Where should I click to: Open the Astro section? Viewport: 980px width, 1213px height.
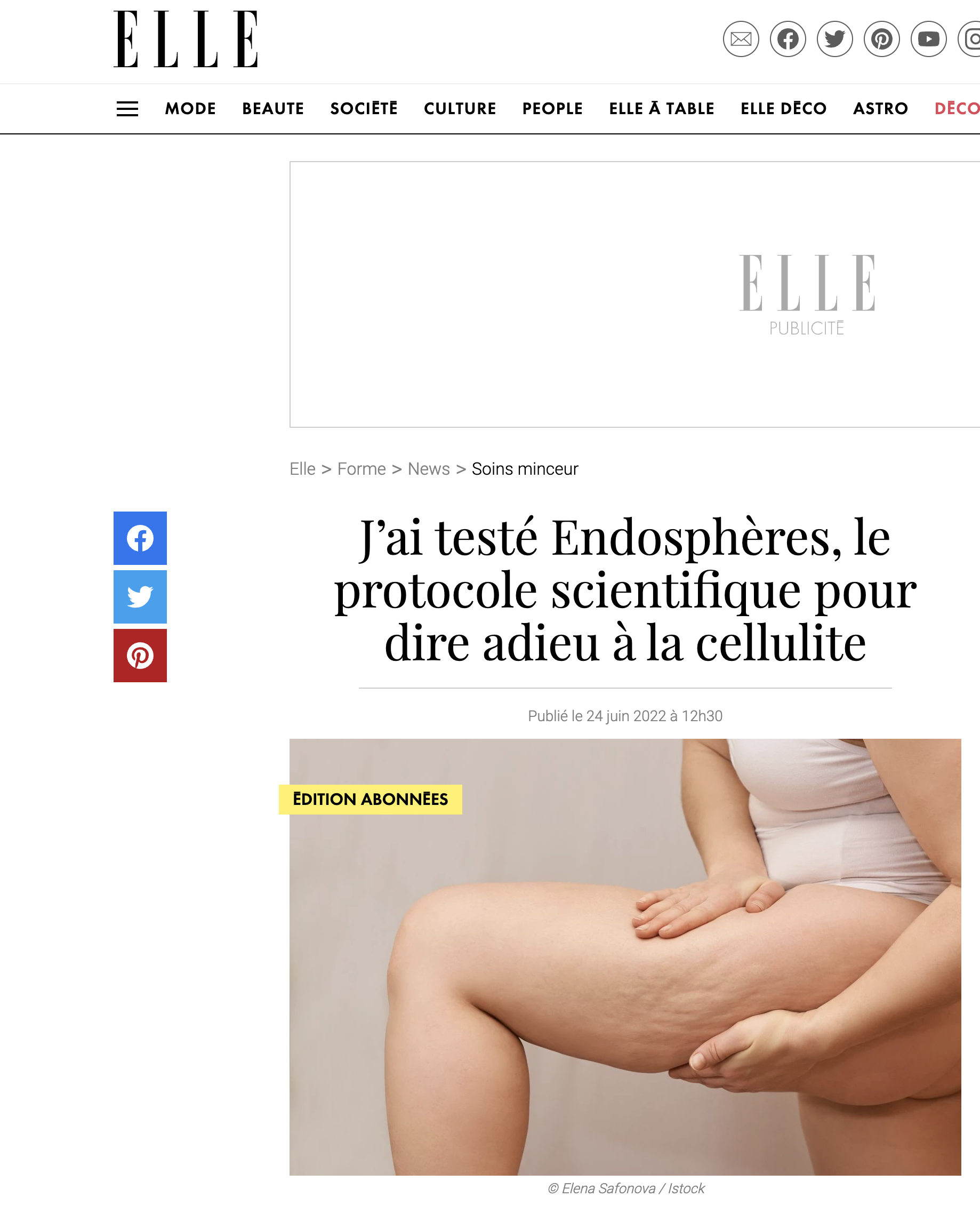click(880, 108)
